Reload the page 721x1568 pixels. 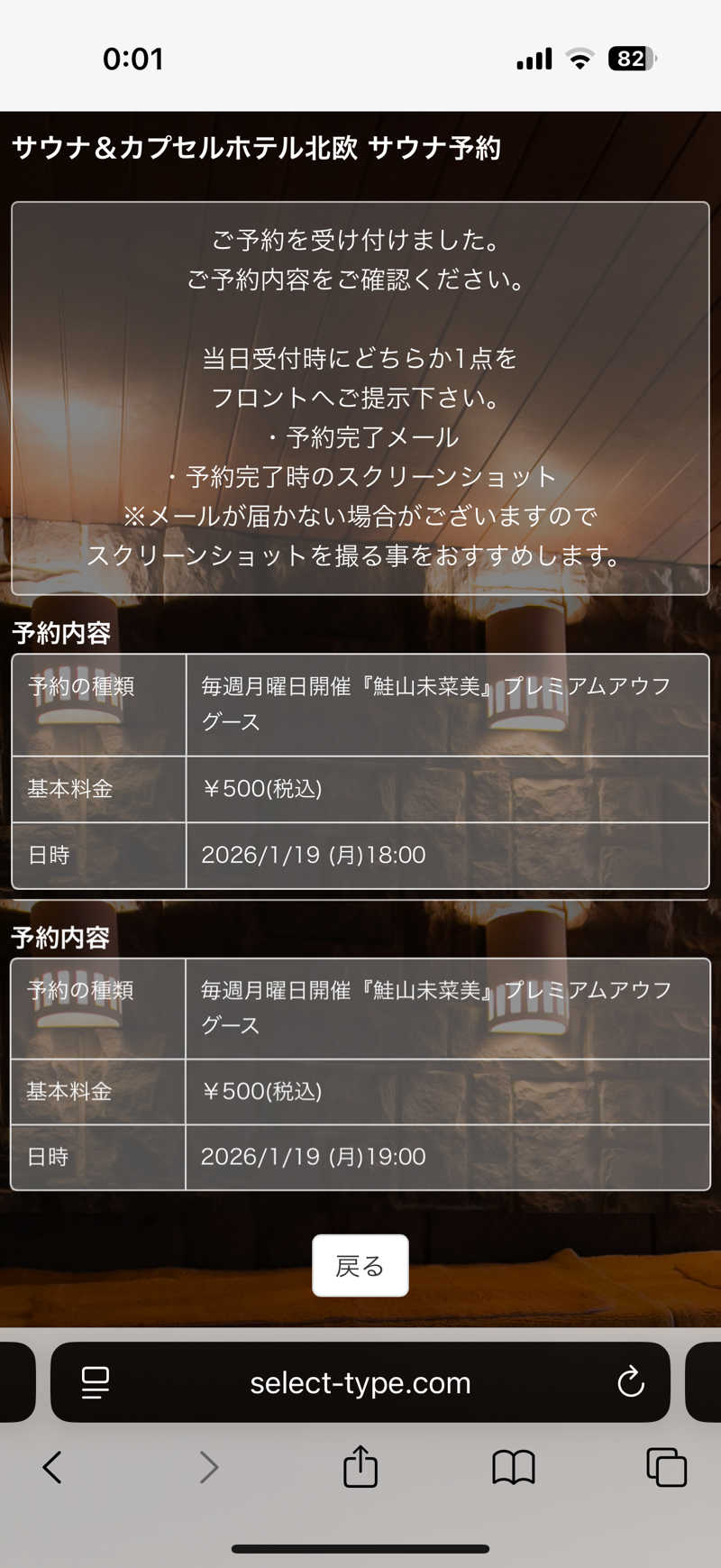tap(630, 1381)
